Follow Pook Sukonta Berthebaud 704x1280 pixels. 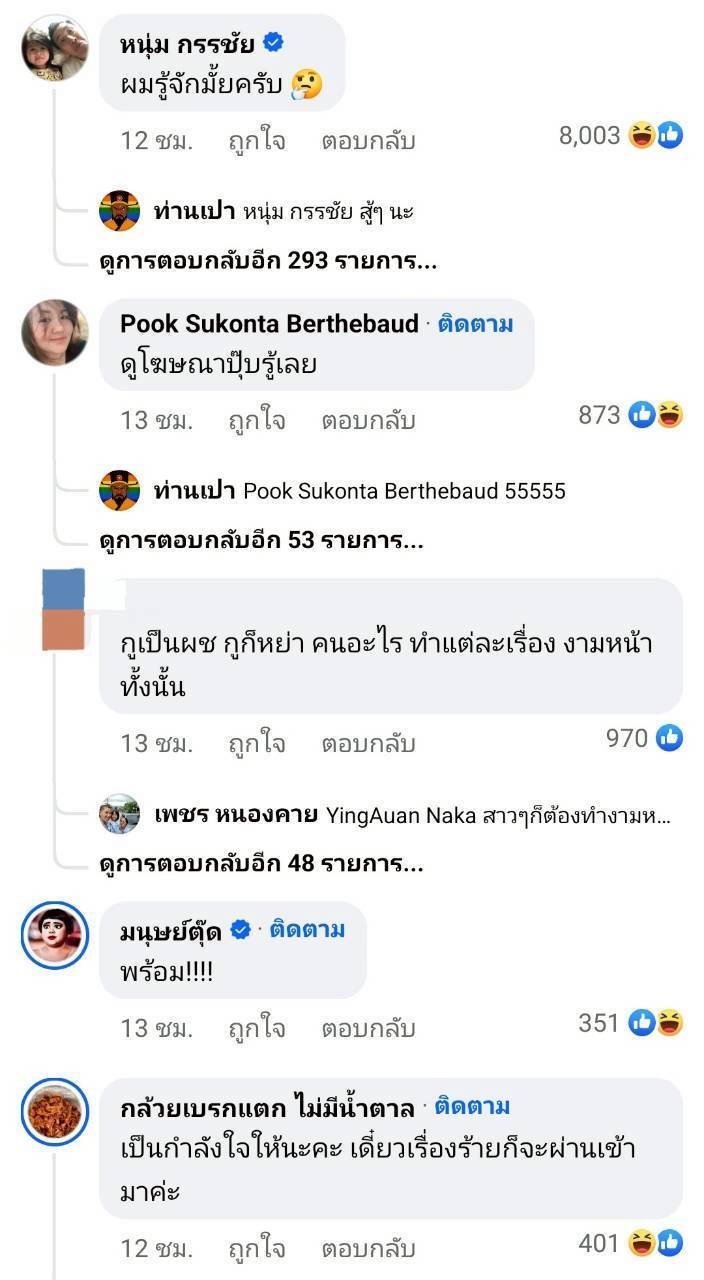(x=476, y=323)
